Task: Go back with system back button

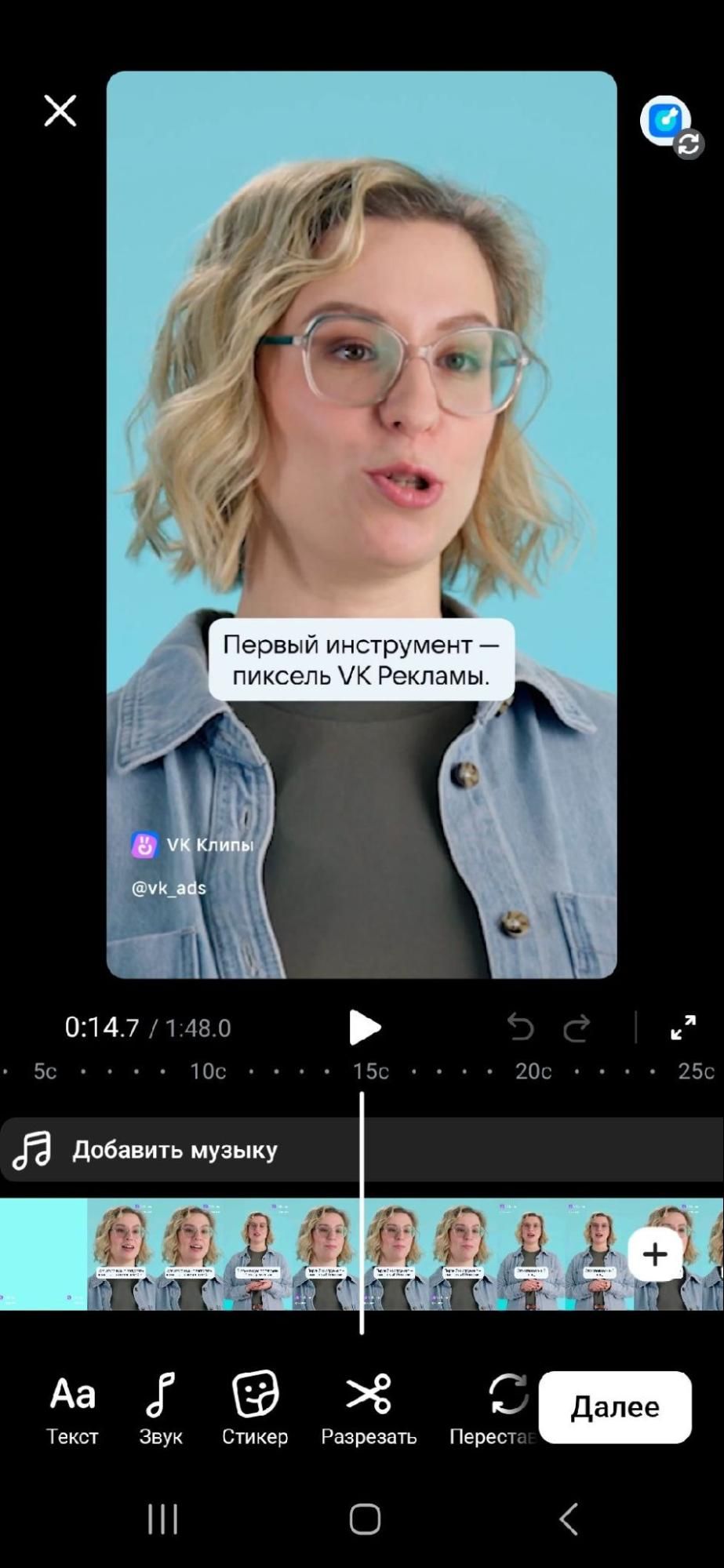Action: (568, 1519)
